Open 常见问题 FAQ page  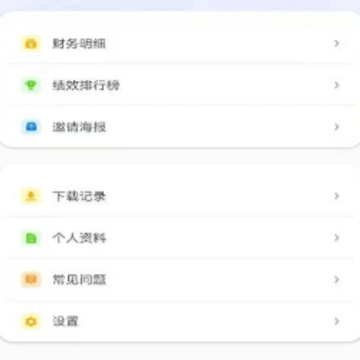pyautogui.click(x=180, y=279)
